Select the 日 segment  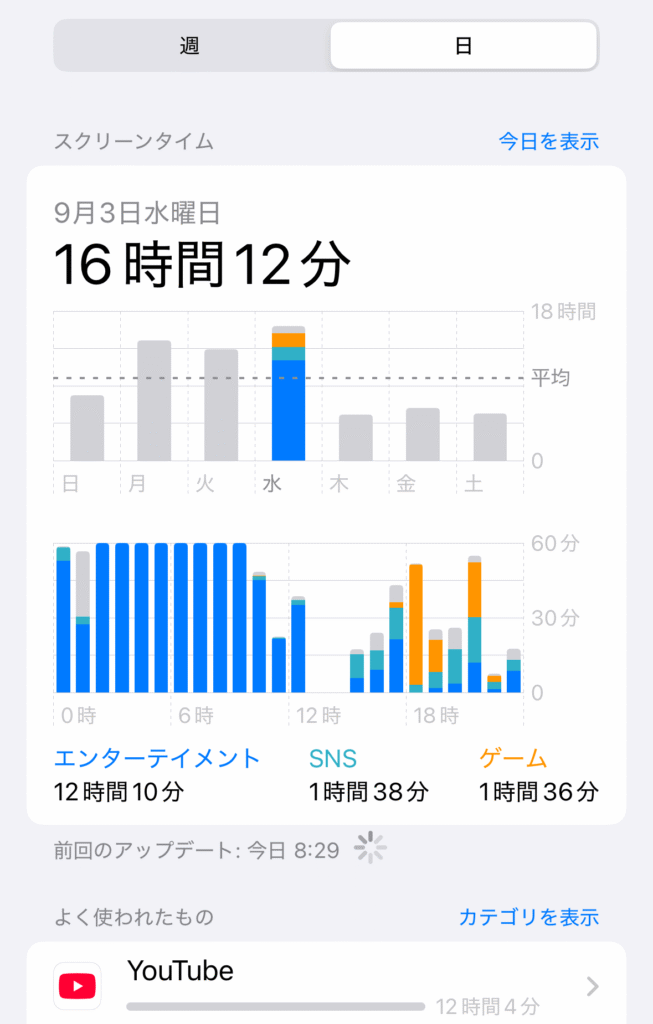(x=464, y=46)
